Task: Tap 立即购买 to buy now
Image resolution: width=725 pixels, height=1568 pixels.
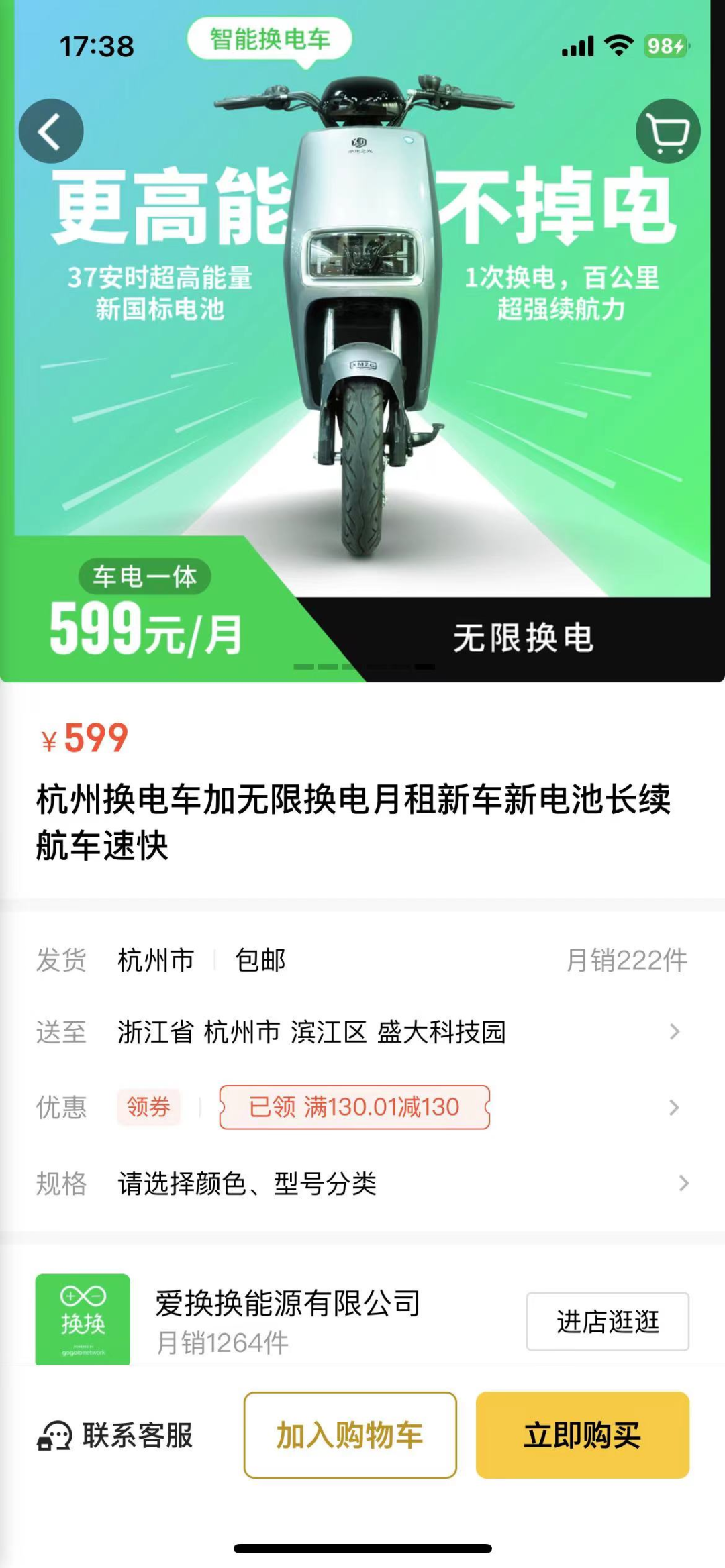Action: click(x=583, y=1435)
